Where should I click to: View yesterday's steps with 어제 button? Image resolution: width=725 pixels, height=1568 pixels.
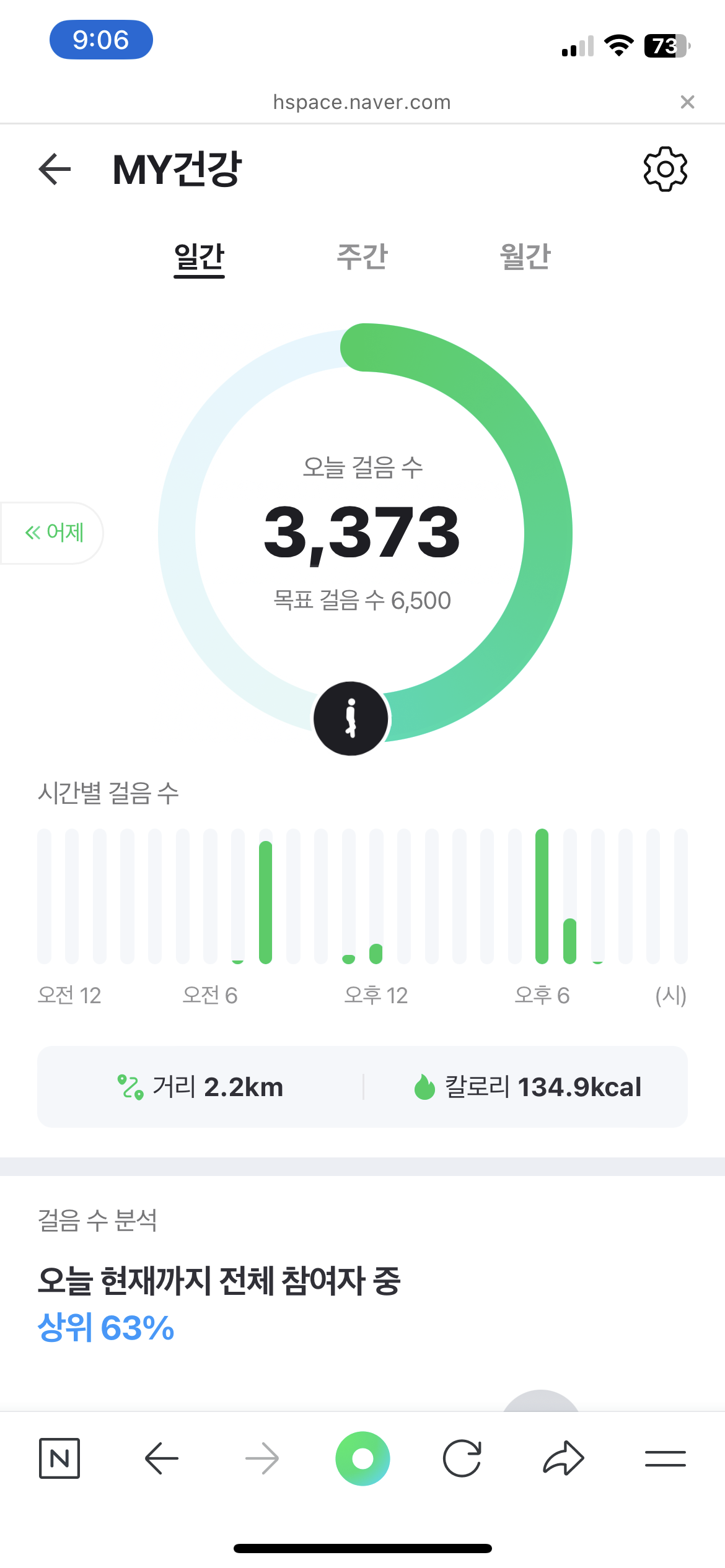(54, 533)
